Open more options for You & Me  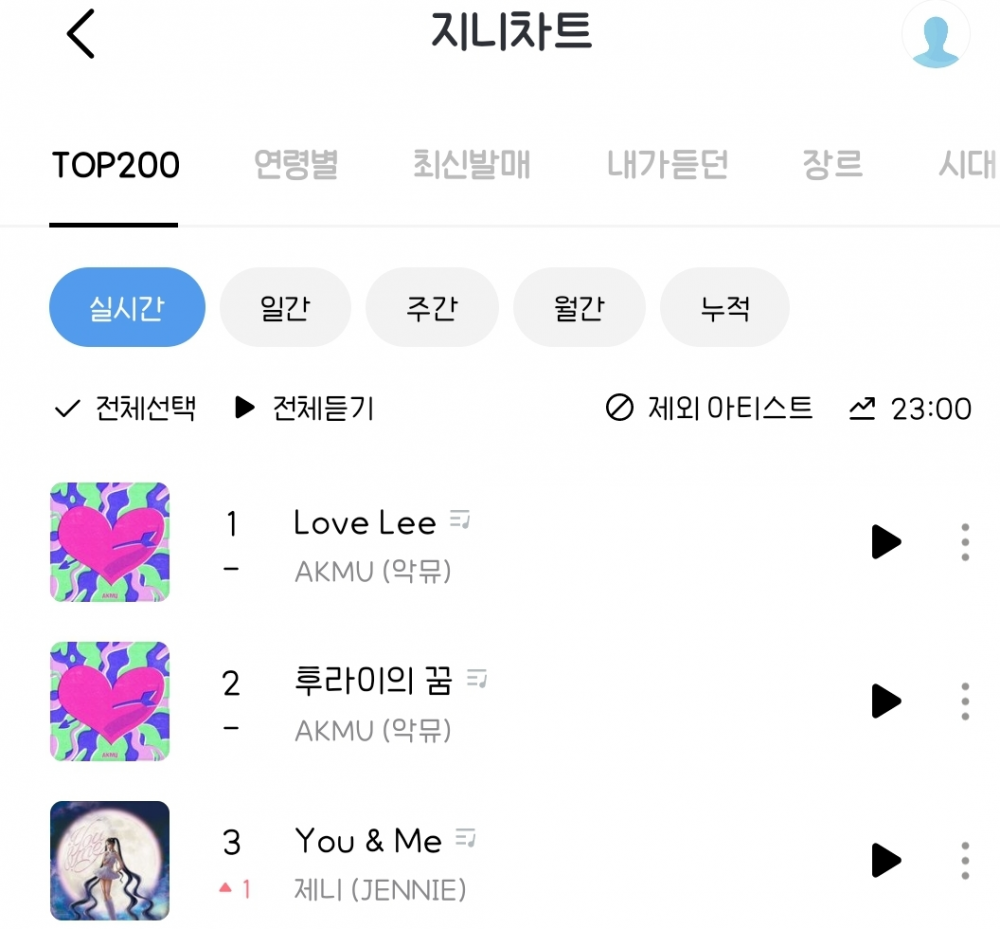(x=965, y=860)
